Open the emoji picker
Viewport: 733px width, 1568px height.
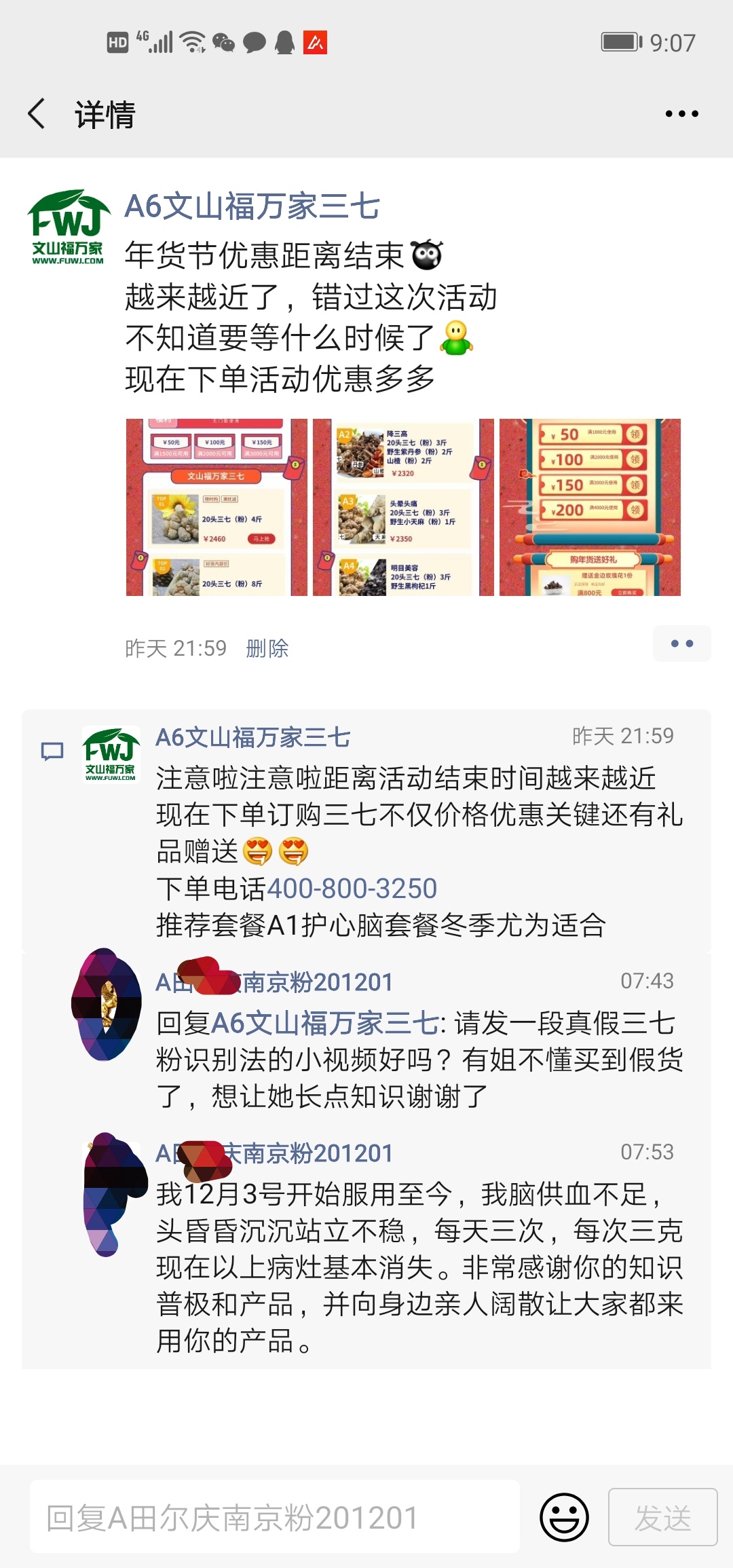(564, 1517)
